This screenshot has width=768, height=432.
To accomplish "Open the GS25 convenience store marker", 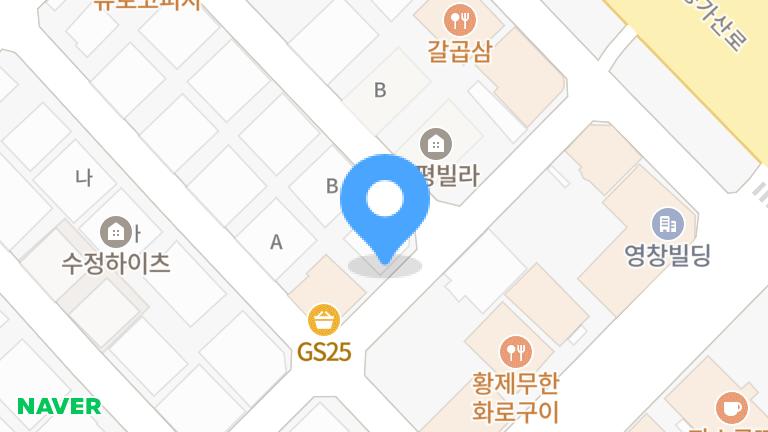I will (x=324, y=321).
